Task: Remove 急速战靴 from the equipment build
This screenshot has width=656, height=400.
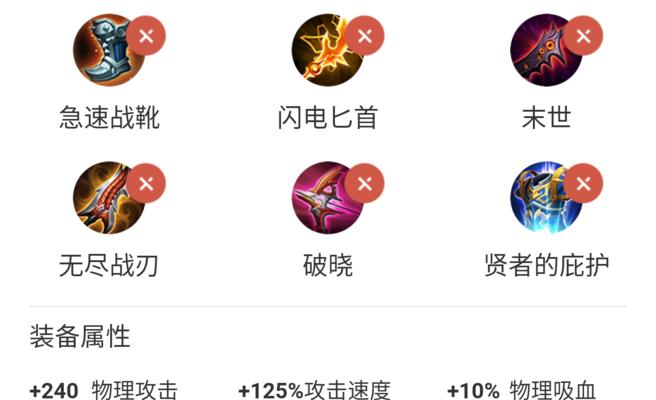Action: 146,36
